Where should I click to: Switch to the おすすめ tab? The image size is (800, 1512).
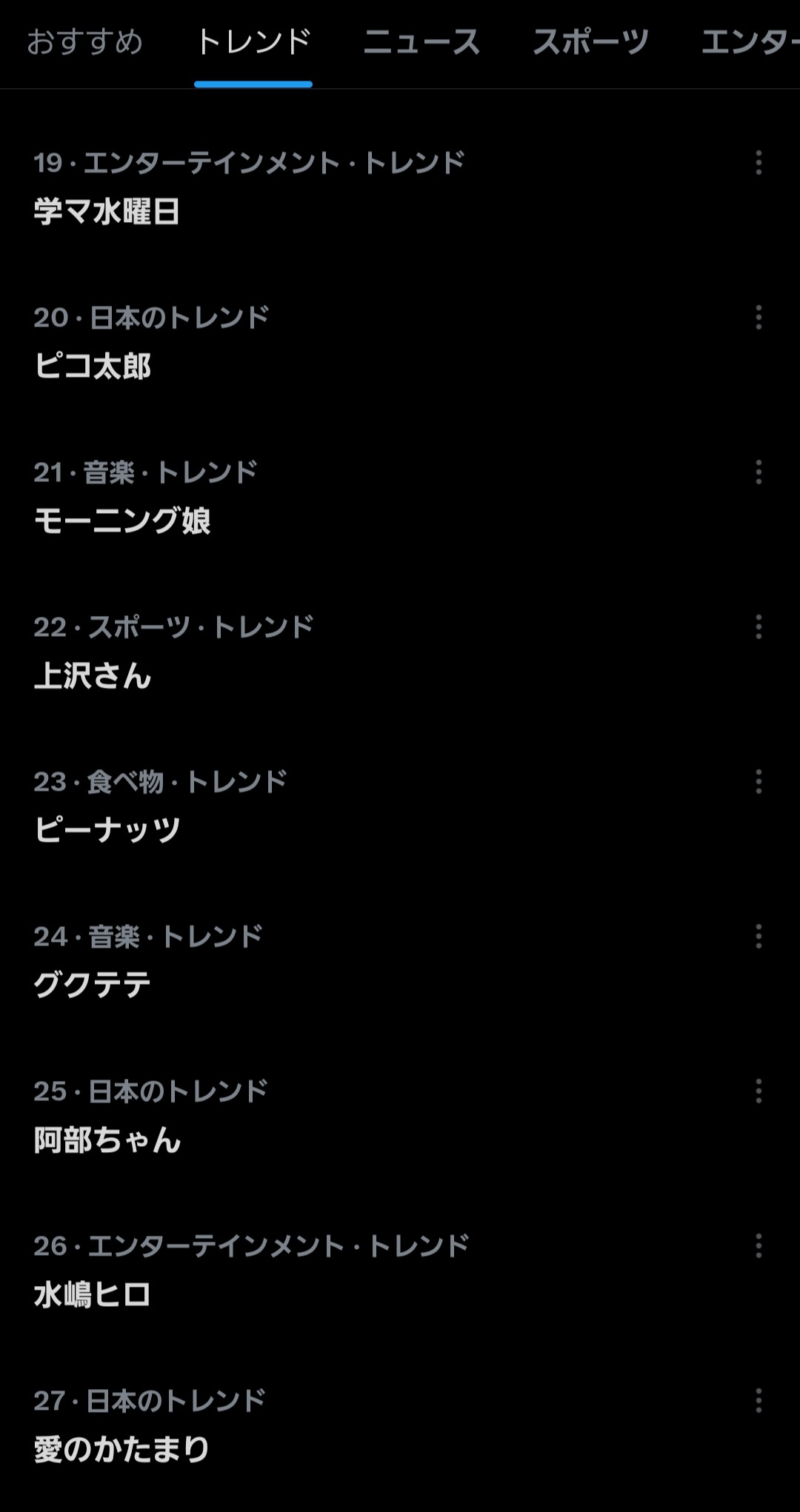click(x=84, y=42)
